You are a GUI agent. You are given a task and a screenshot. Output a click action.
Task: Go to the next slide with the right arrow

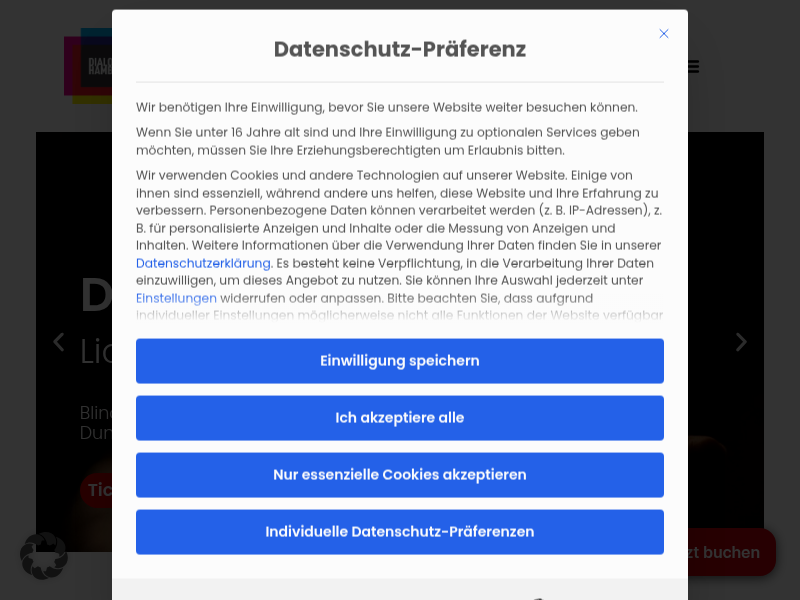point(741,342)
